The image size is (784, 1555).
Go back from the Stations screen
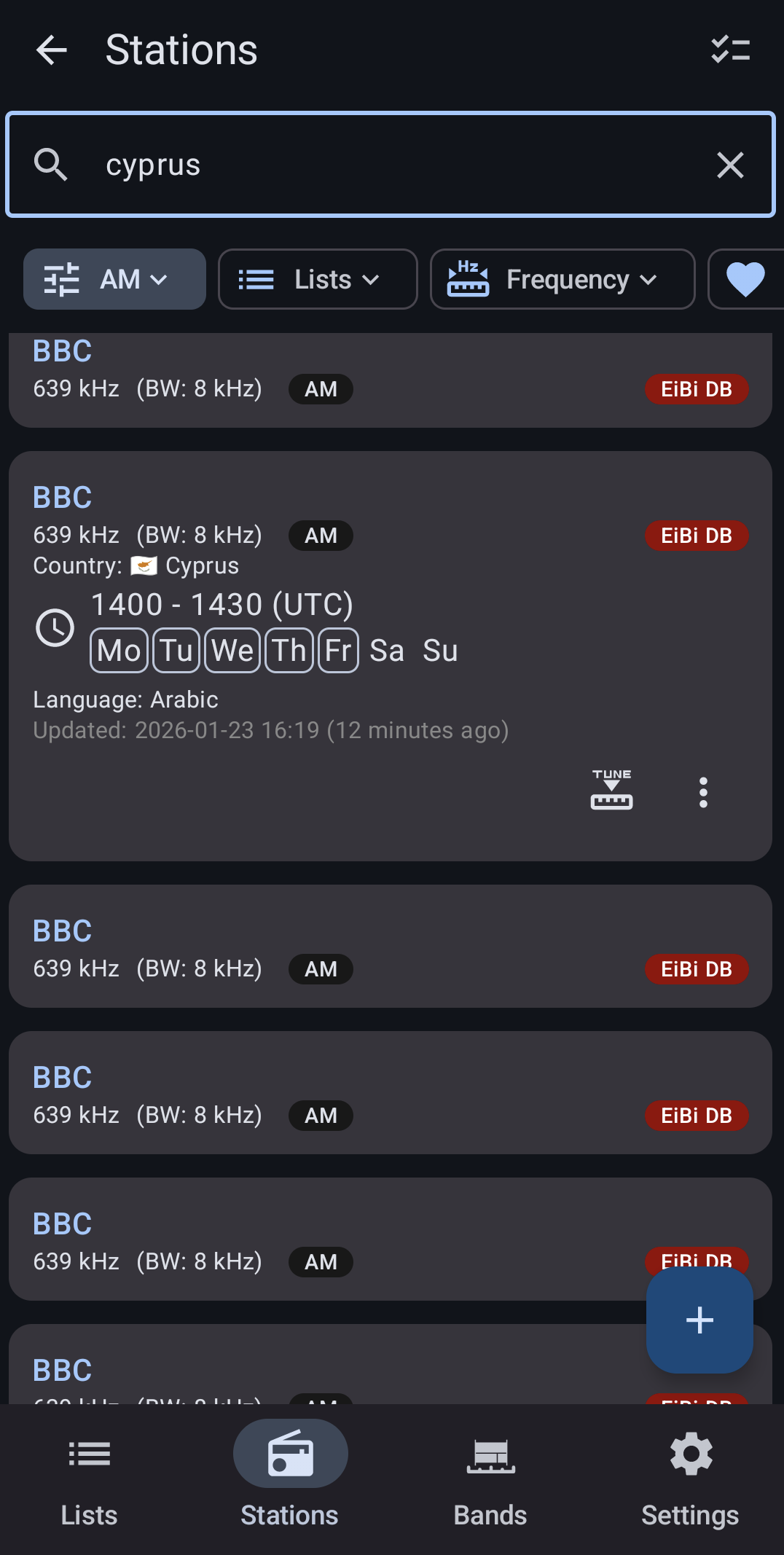(51, 50)
